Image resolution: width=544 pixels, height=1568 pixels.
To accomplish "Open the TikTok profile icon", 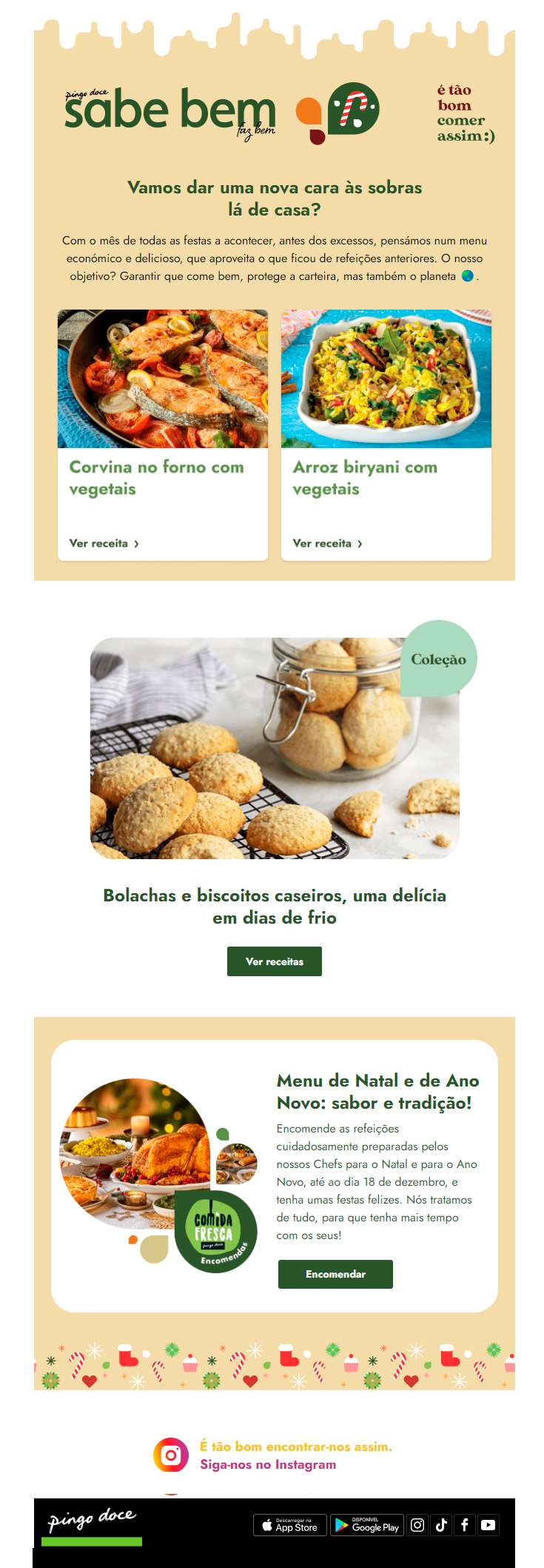I will (441, 1525).
